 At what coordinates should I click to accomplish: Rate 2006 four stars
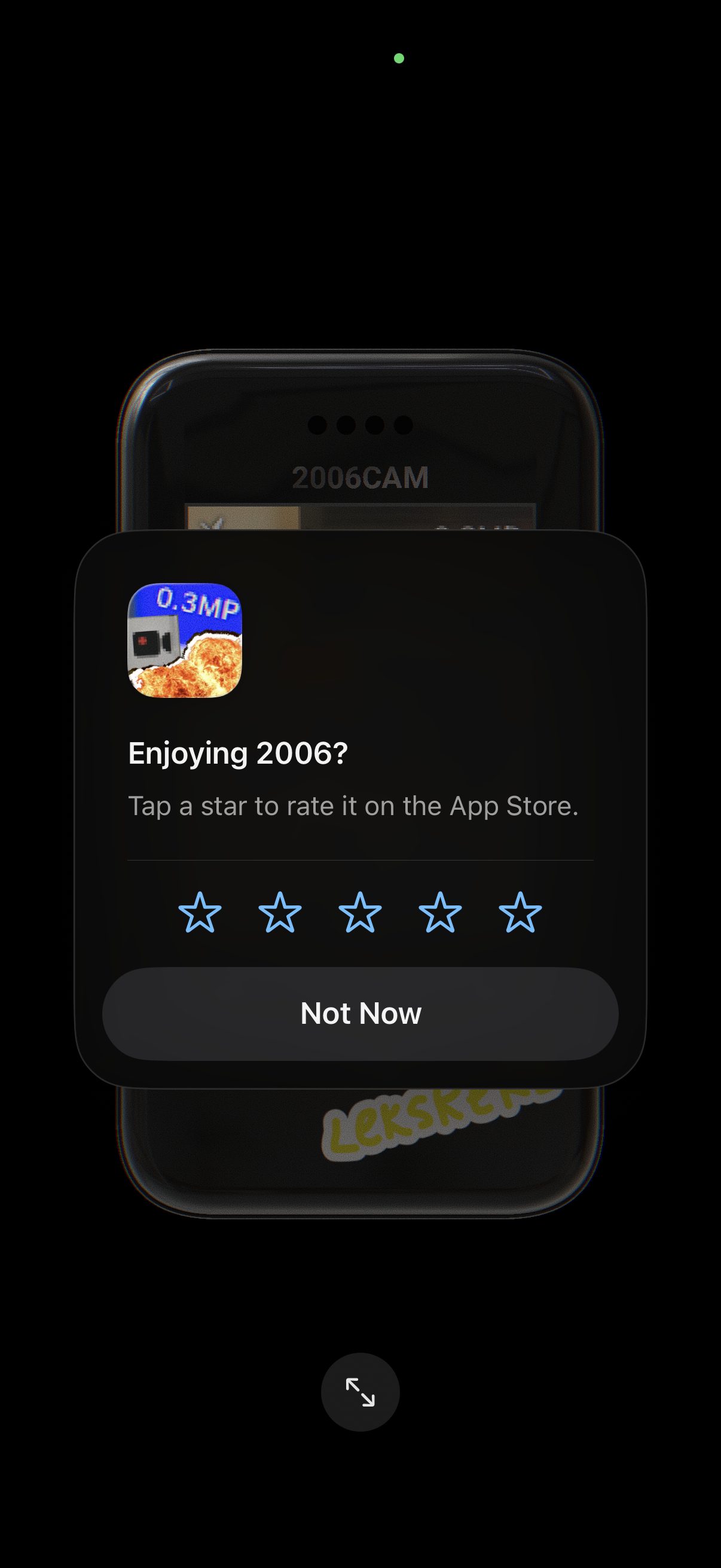tap(440, 913)
